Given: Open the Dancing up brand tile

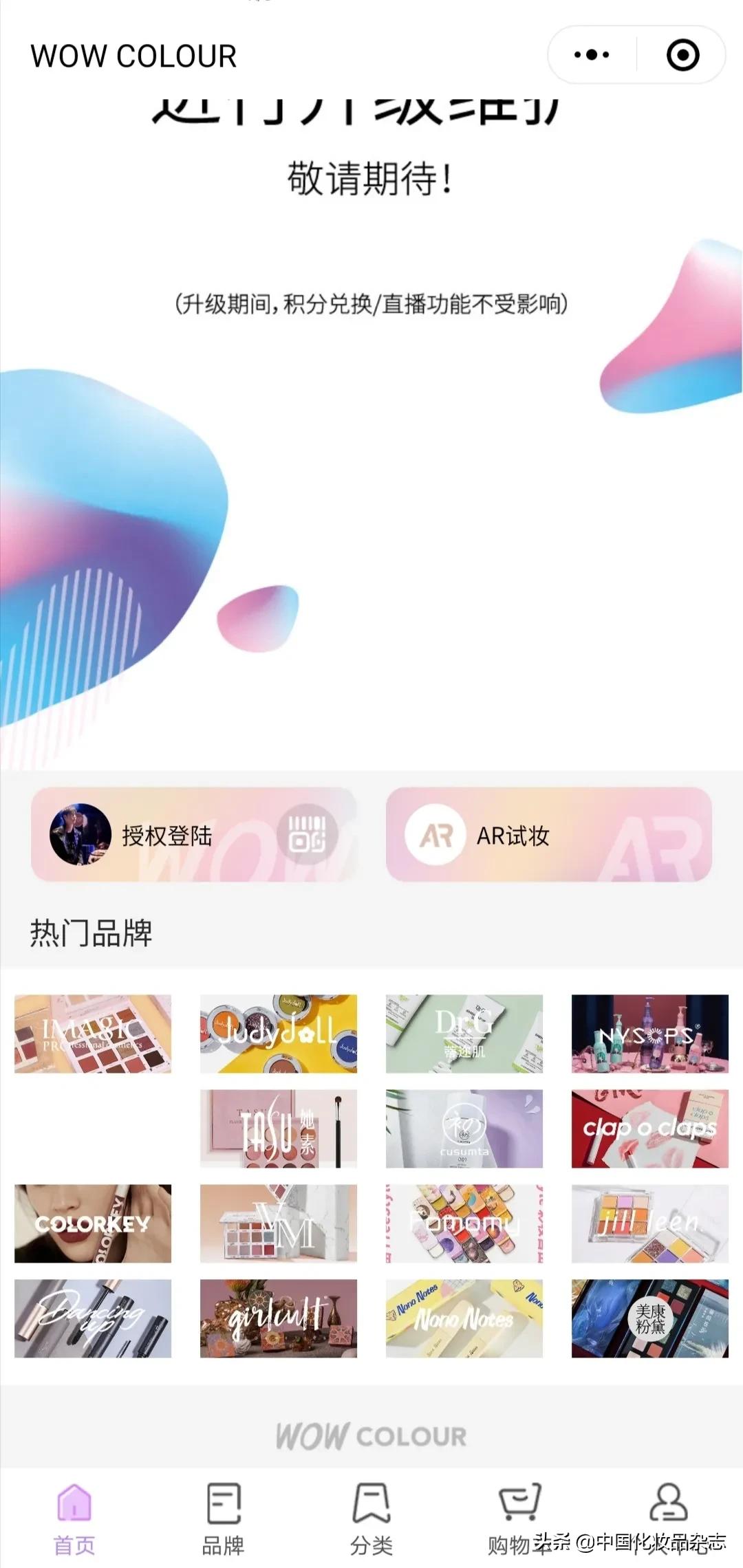Looking at the screenshot, I should tap(93, 1318).
